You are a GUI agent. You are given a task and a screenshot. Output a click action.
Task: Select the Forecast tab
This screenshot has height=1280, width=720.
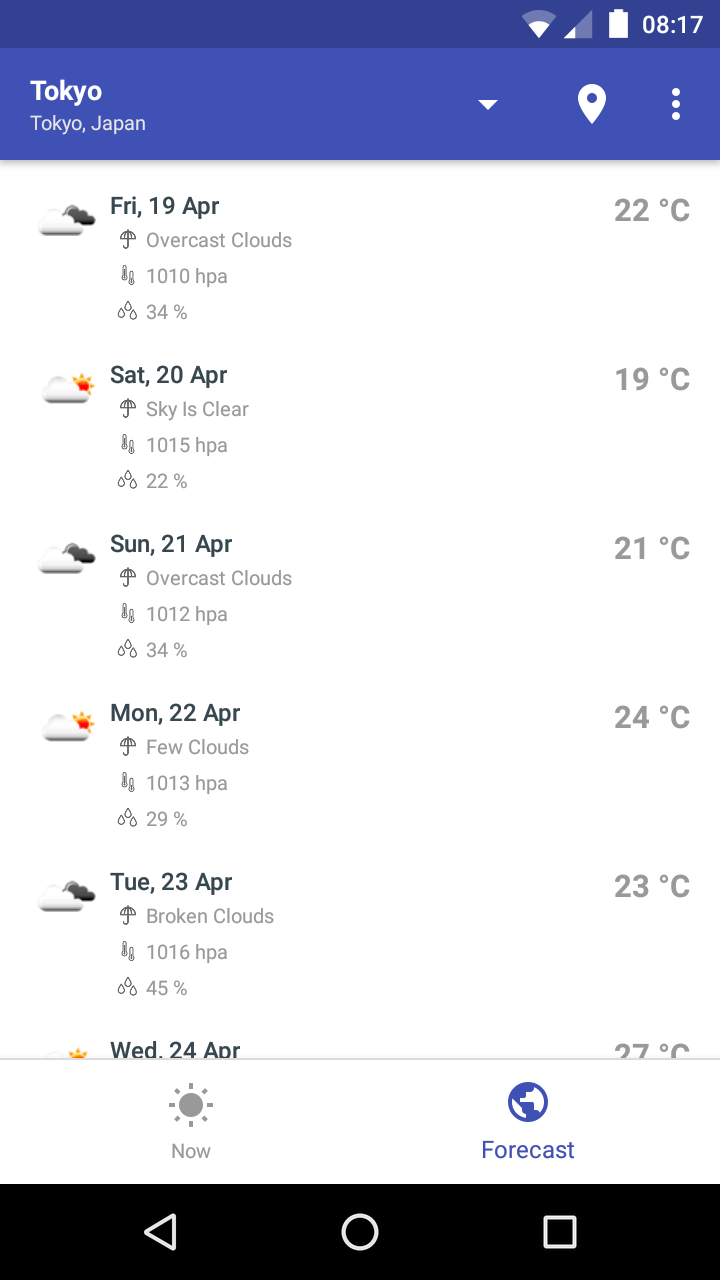[x=527, y=1120]
